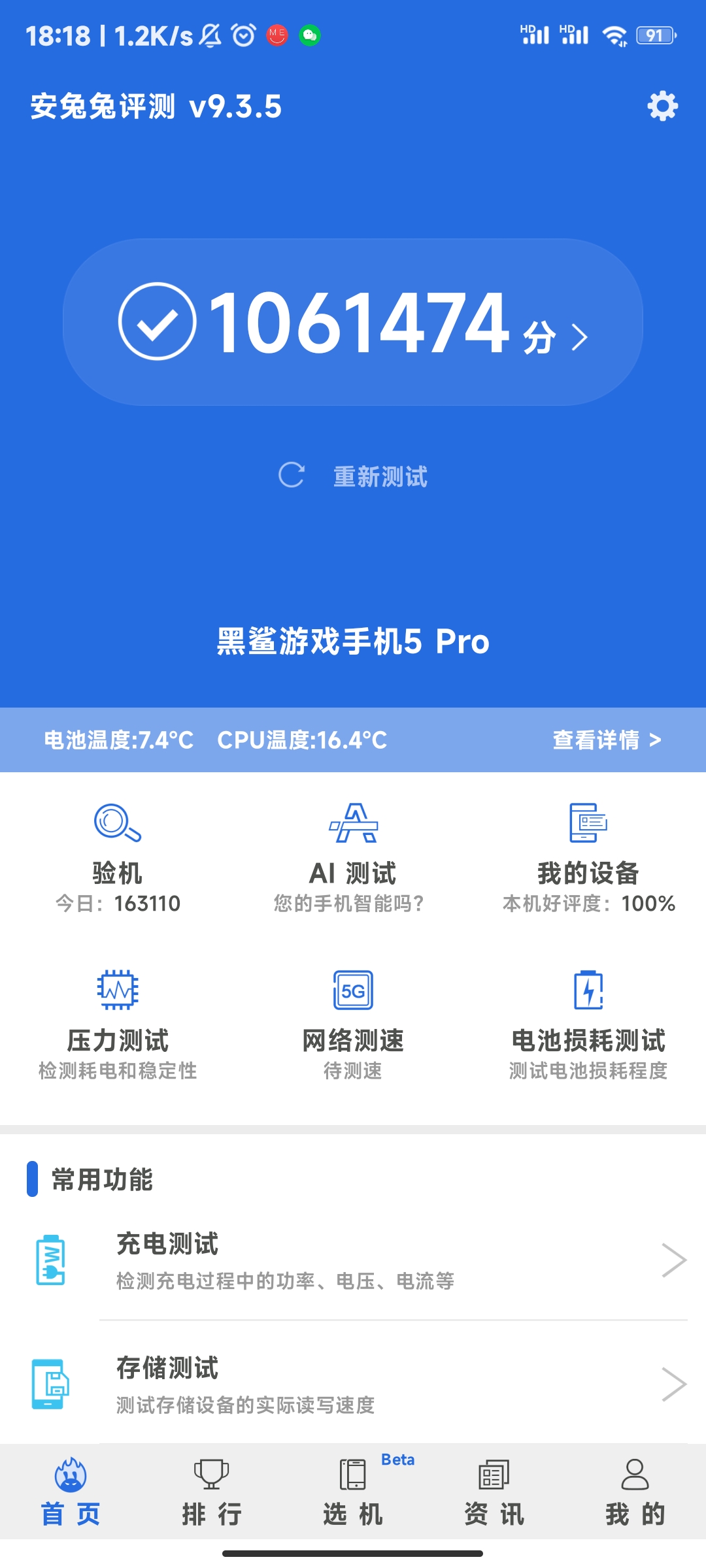Open the 存储测试 row
Screen dimensions: 706x1568
(353, 1384)
